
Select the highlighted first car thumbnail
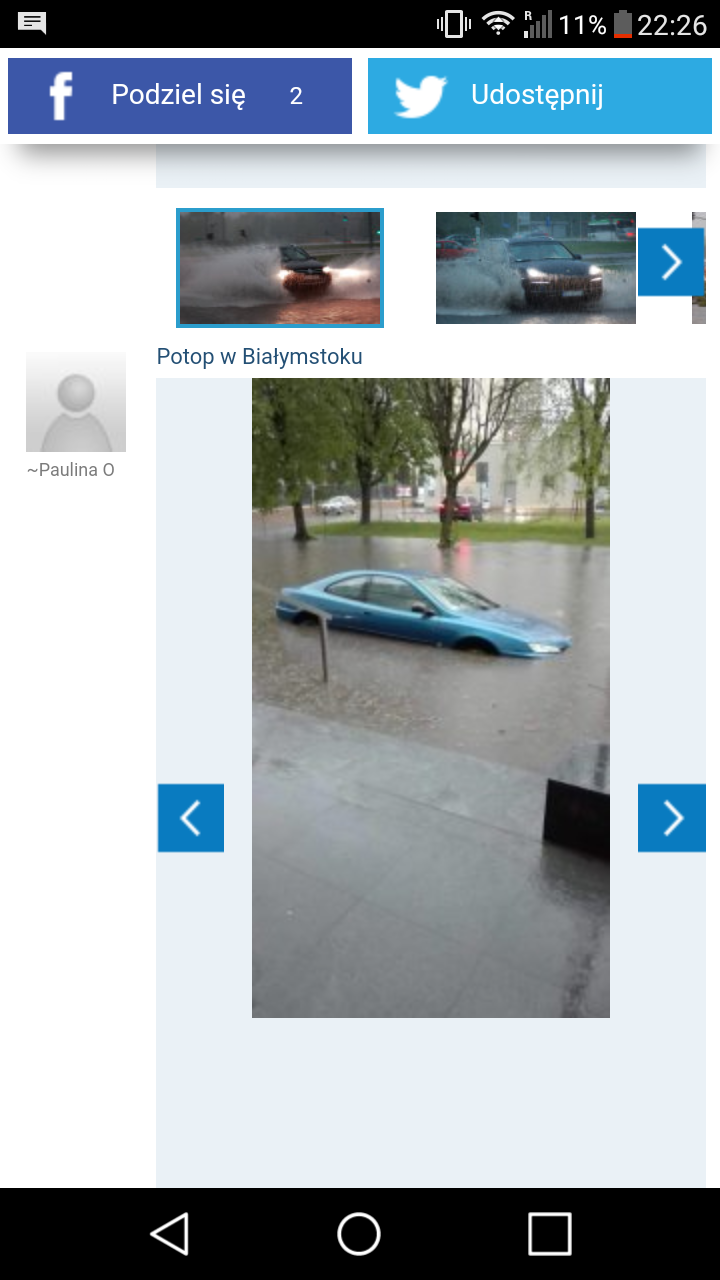tap(280, 267)
